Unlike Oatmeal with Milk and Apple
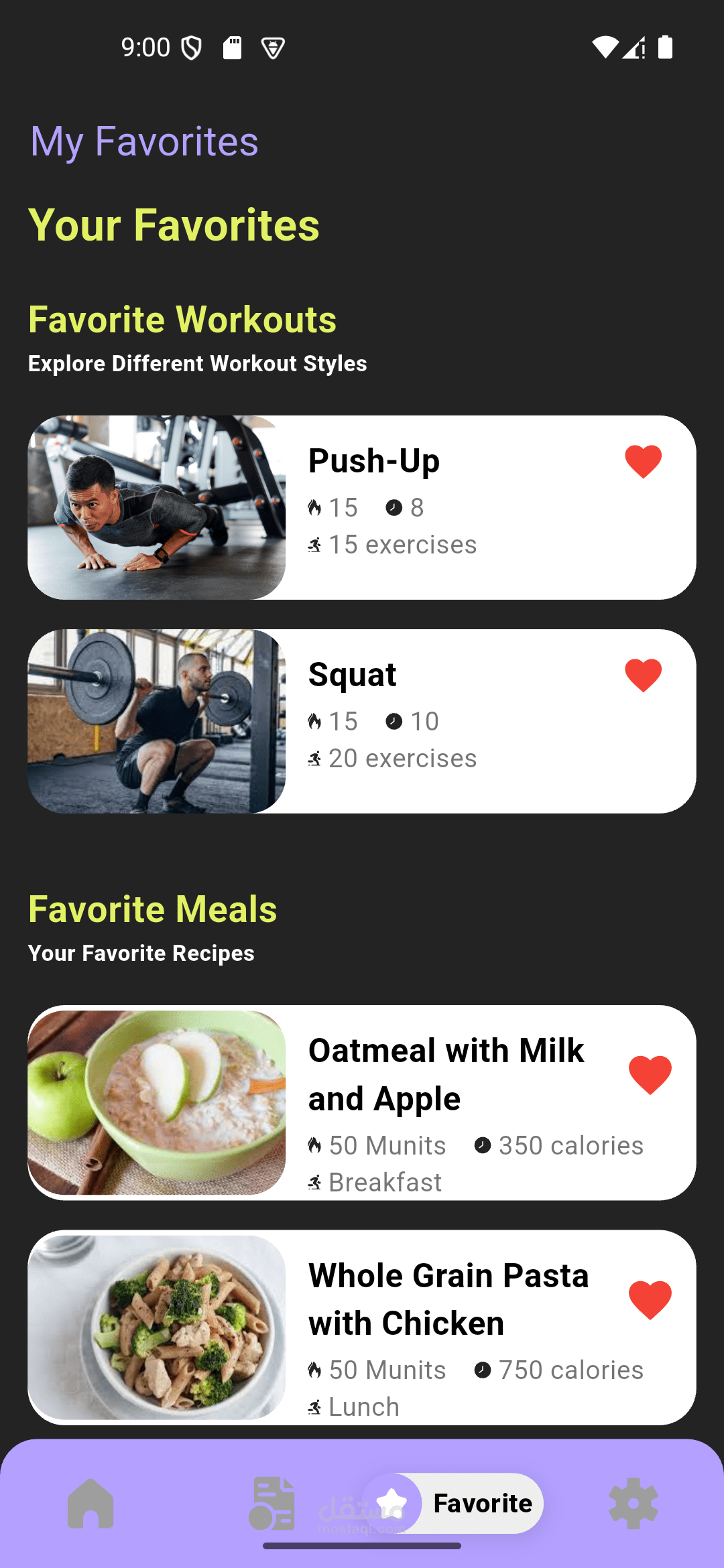 (650, 1075)
